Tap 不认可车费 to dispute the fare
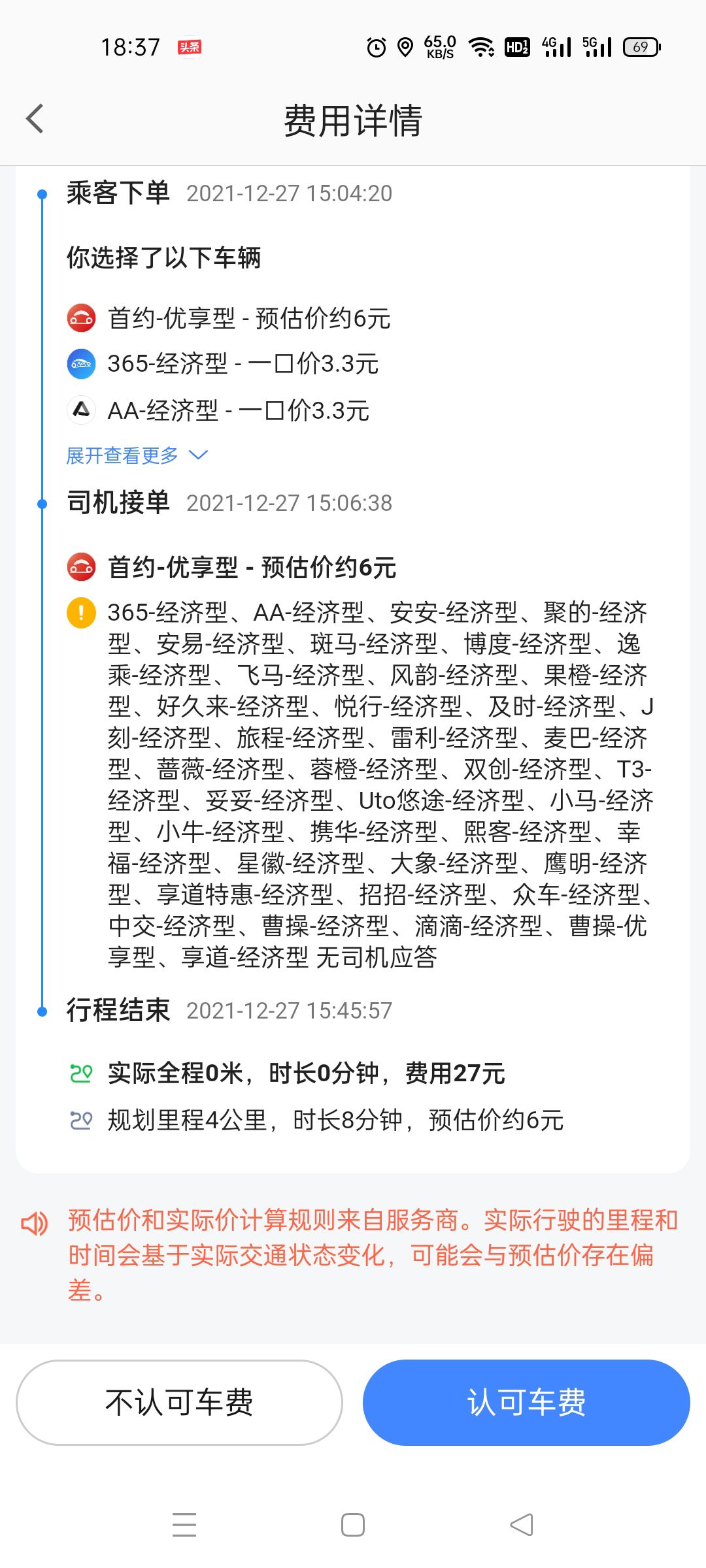The height and width of the screenshot is (1568, 706). 179,1402
